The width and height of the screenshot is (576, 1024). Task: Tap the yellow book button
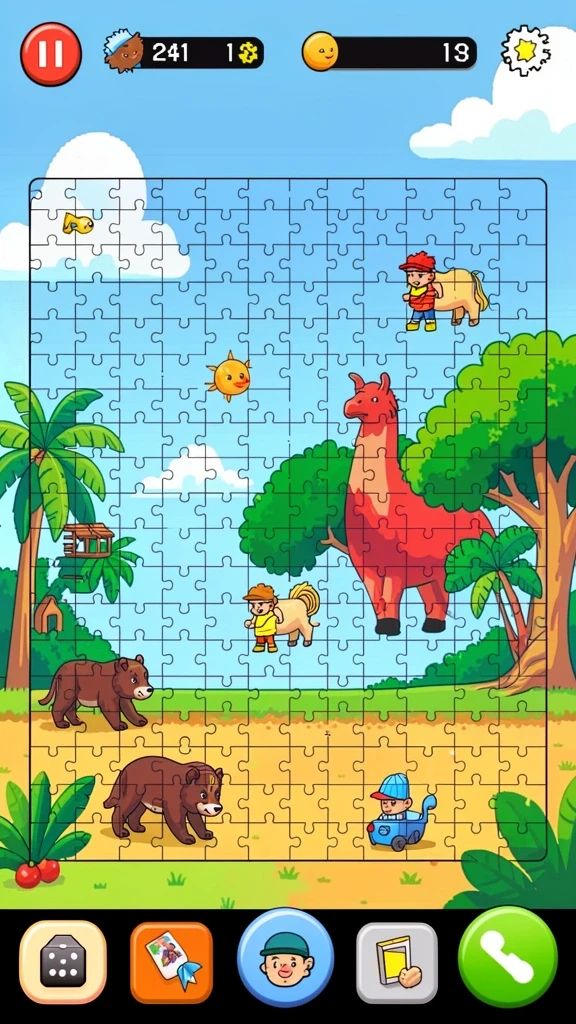click(x=396, y=963)
